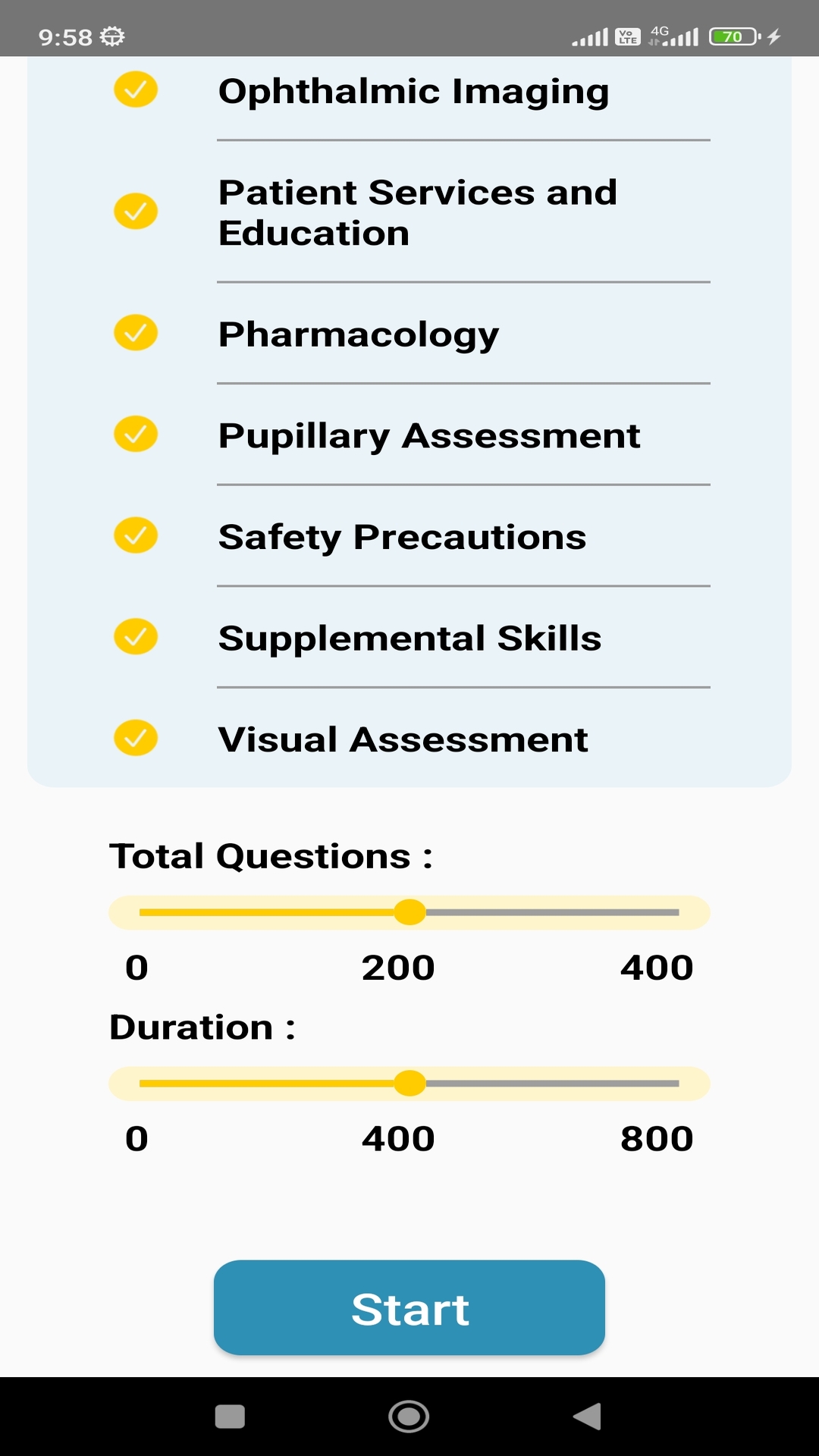
Task: Deselect the Visual Assessment topic
Action: [134, 737]
